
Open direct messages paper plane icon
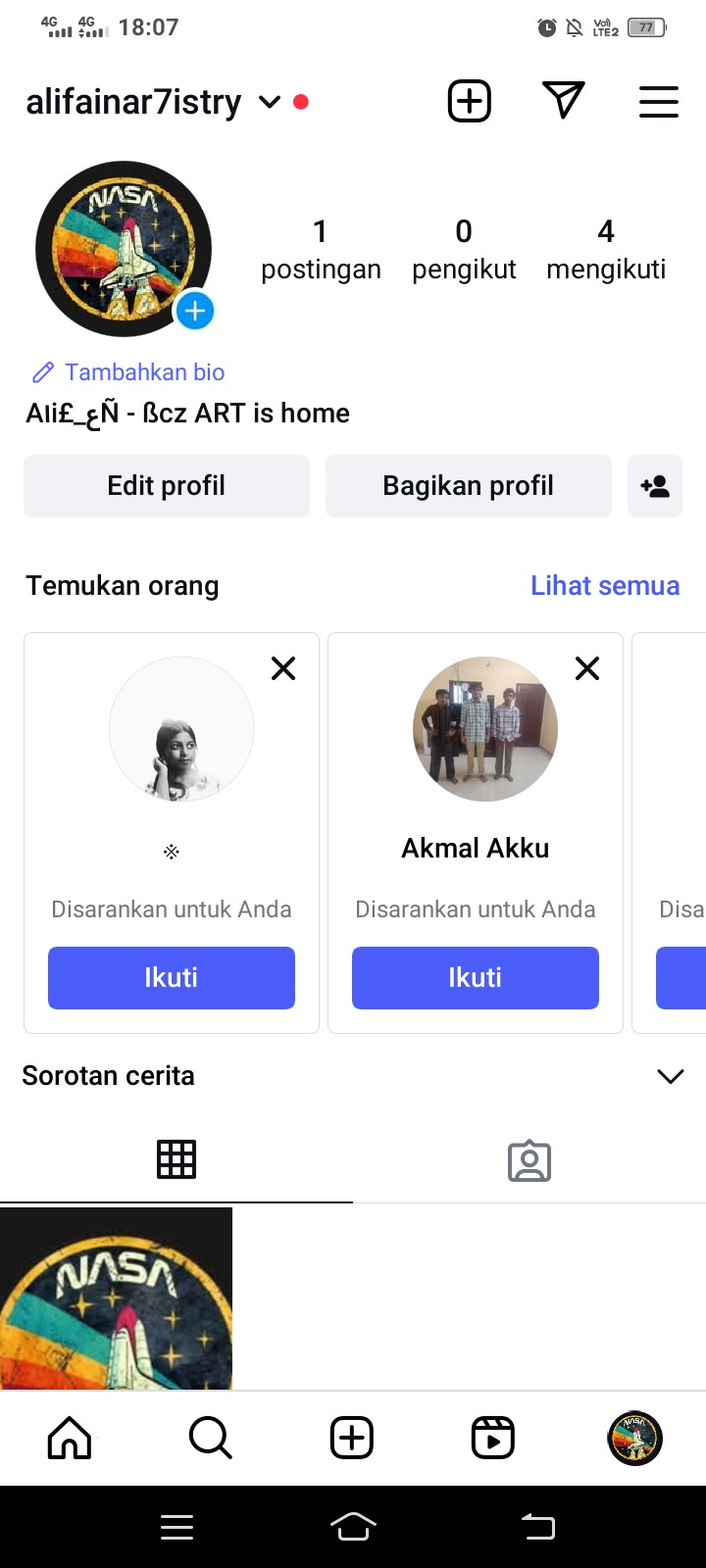coord(563,100)
